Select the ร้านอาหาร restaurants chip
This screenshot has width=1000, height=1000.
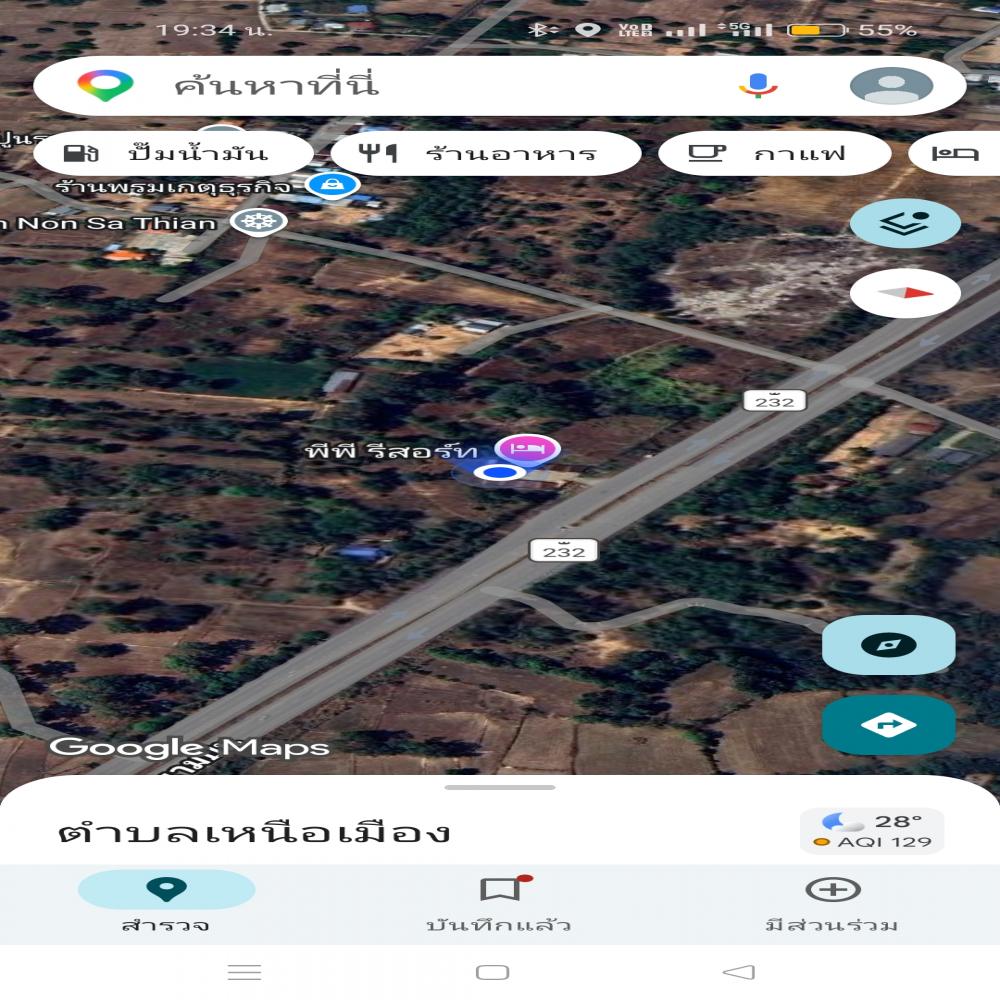pyautogui.click(x=486, y=154)
